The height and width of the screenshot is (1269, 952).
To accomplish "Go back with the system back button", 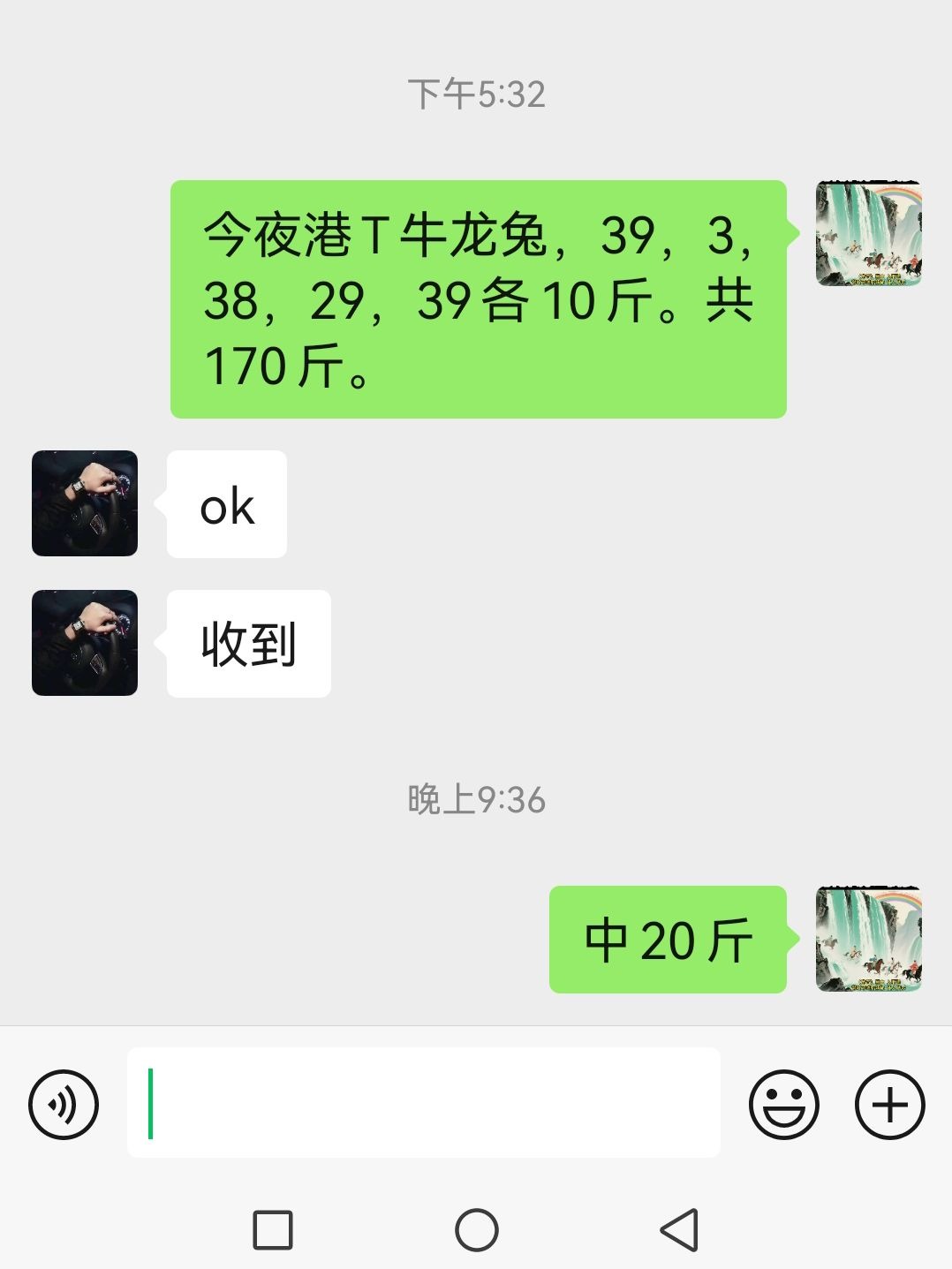I will click(679, 1229).
